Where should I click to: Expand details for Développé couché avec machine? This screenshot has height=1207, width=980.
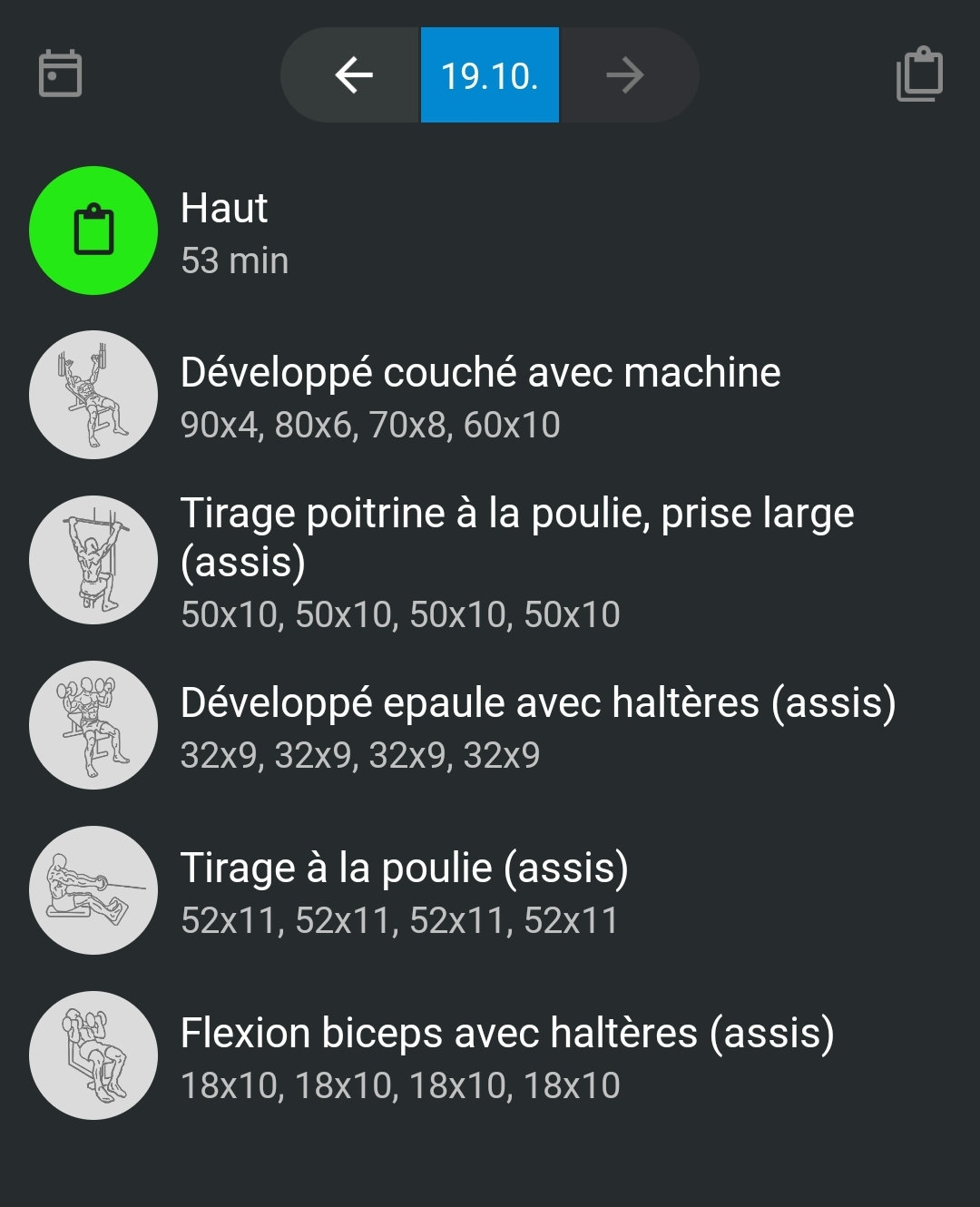point(481,372)
